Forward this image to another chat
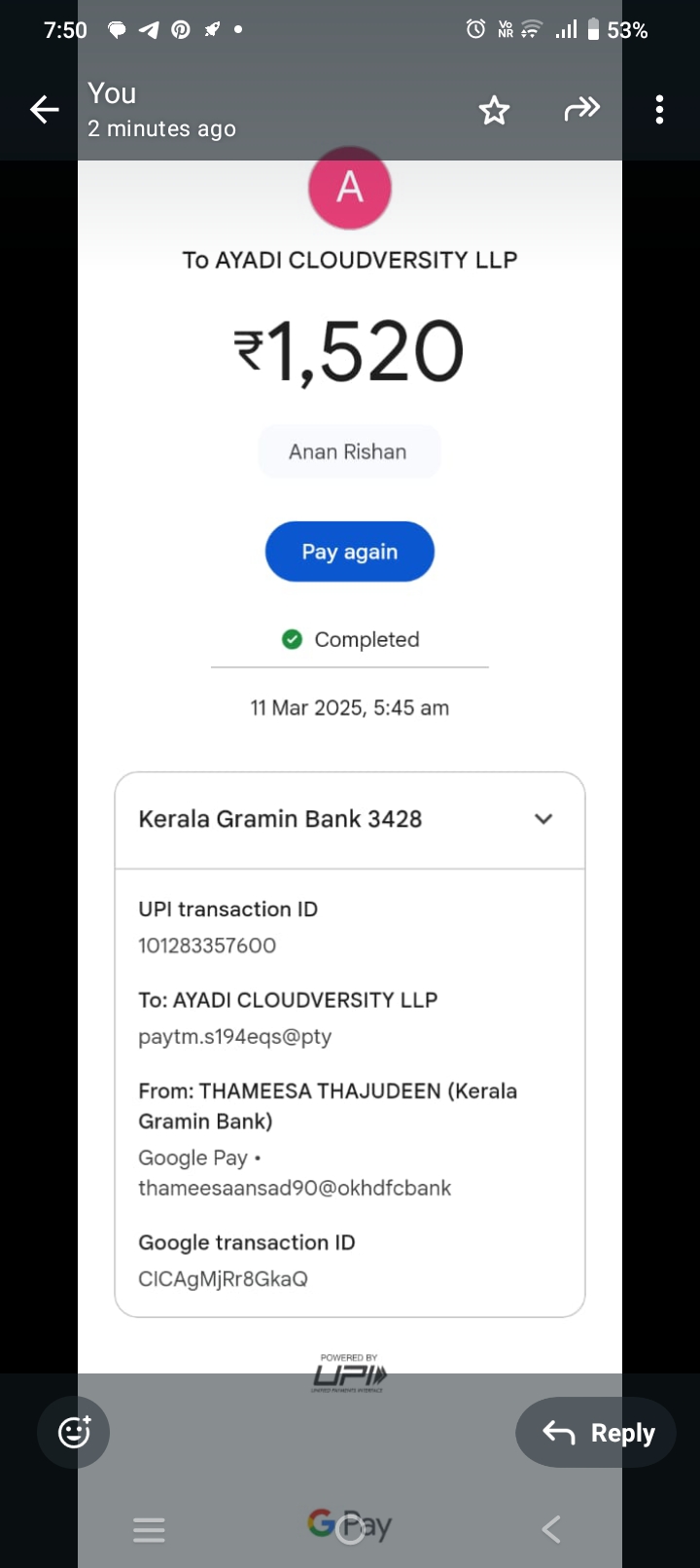 (581, 109)
